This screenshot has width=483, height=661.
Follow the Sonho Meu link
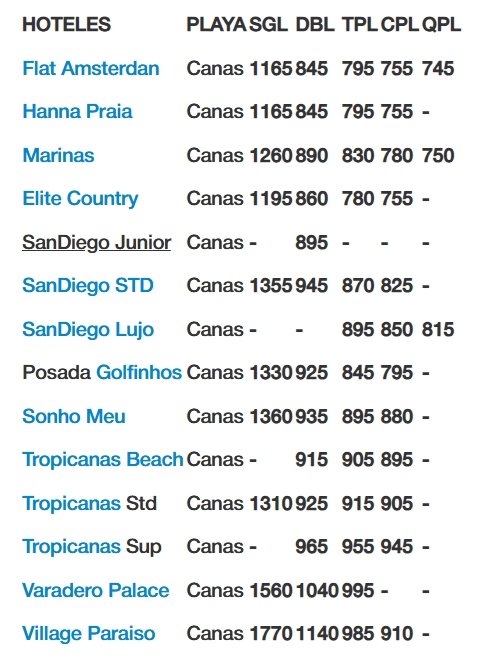coord(74,416)
